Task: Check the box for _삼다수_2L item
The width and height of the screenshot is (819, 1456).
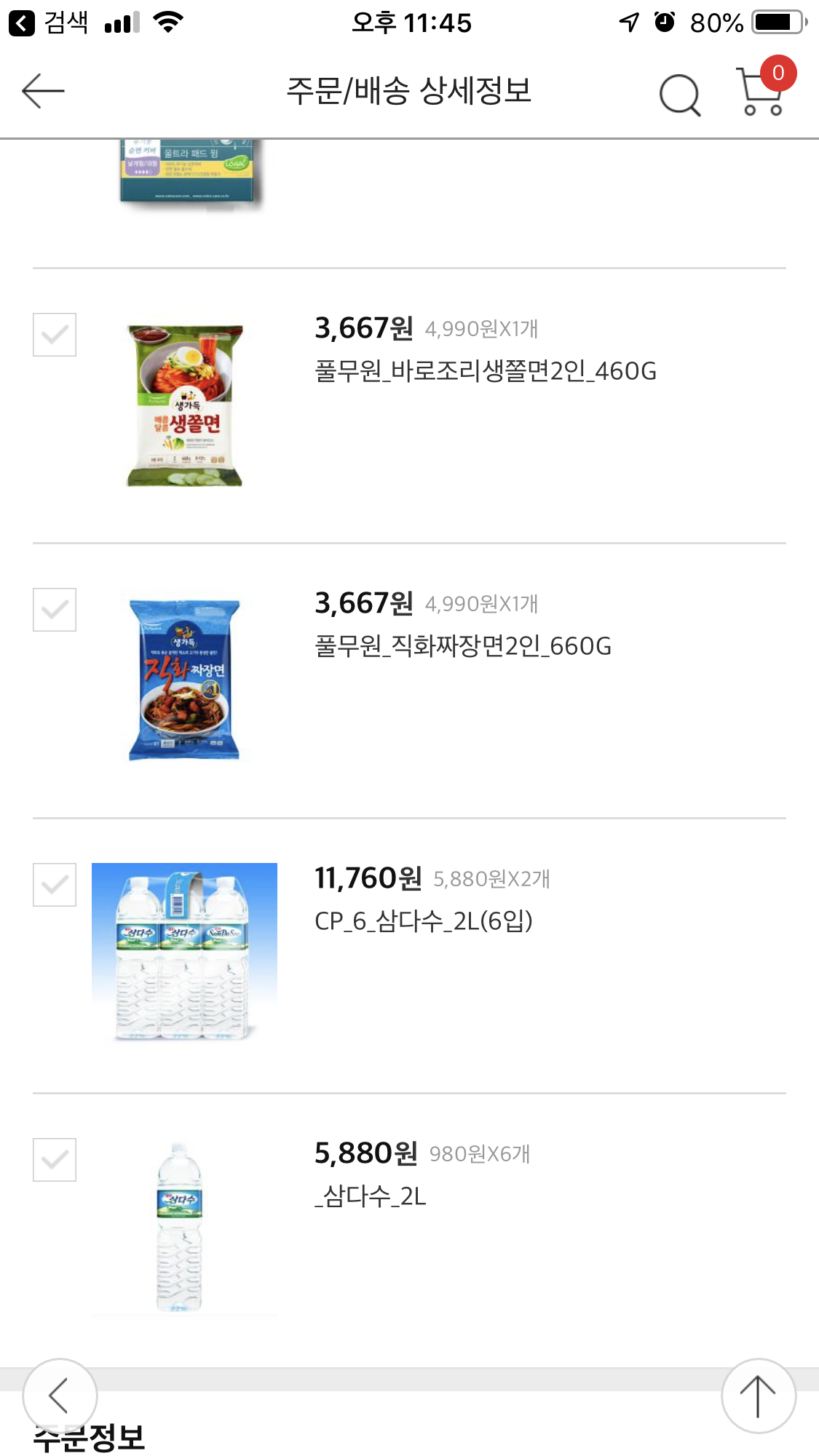Action: pos(55,1160)
